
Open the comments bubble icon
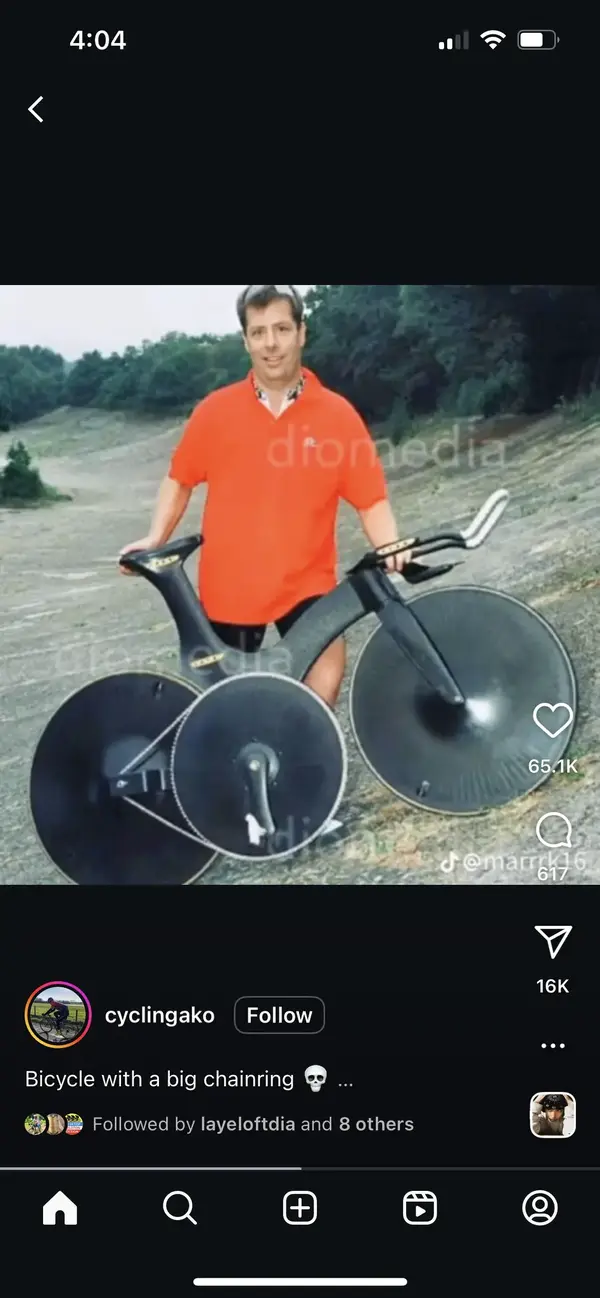(x=553, y=830)
